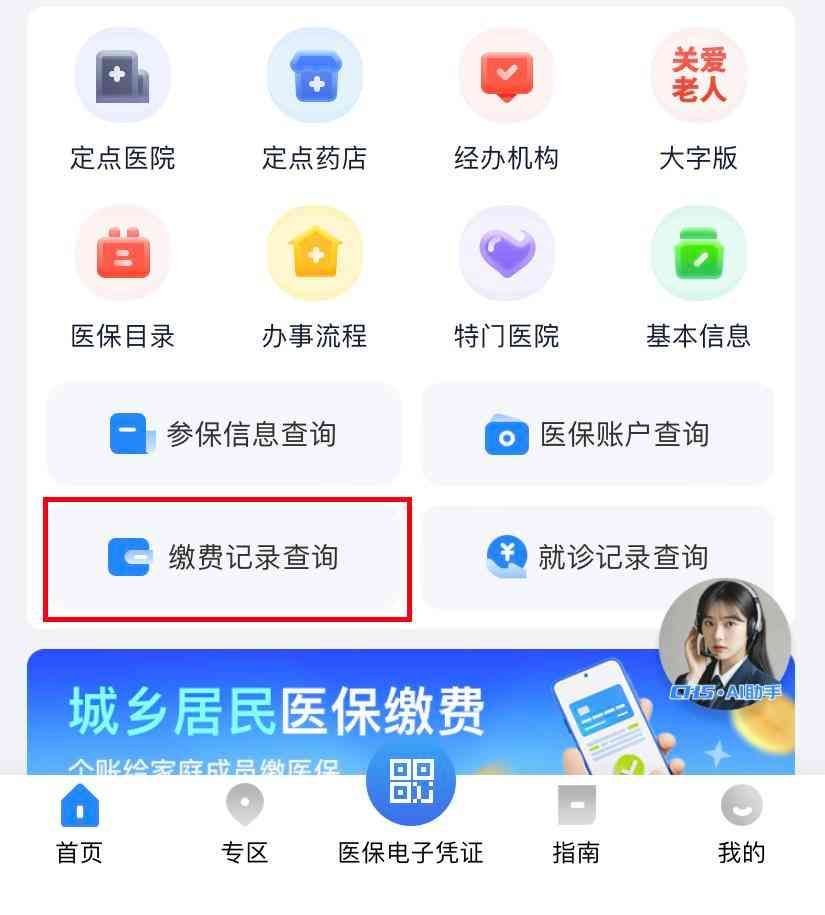Switch to the 专区 tab
The height and width of the screenshot is (915, 825).
[x=245, y=824]
